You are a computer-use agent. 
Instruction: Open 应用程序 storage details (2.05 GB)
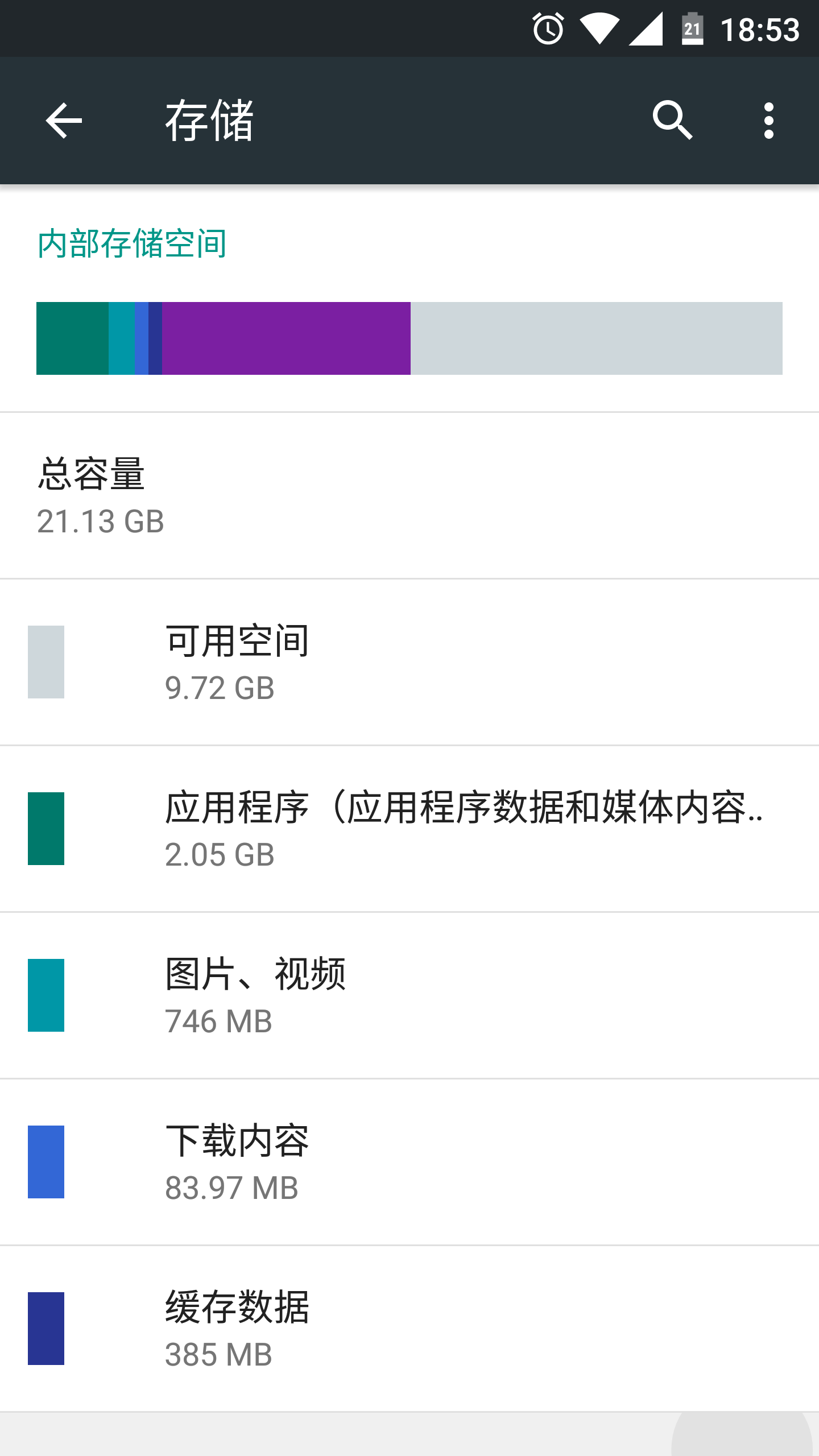(409, 829)
